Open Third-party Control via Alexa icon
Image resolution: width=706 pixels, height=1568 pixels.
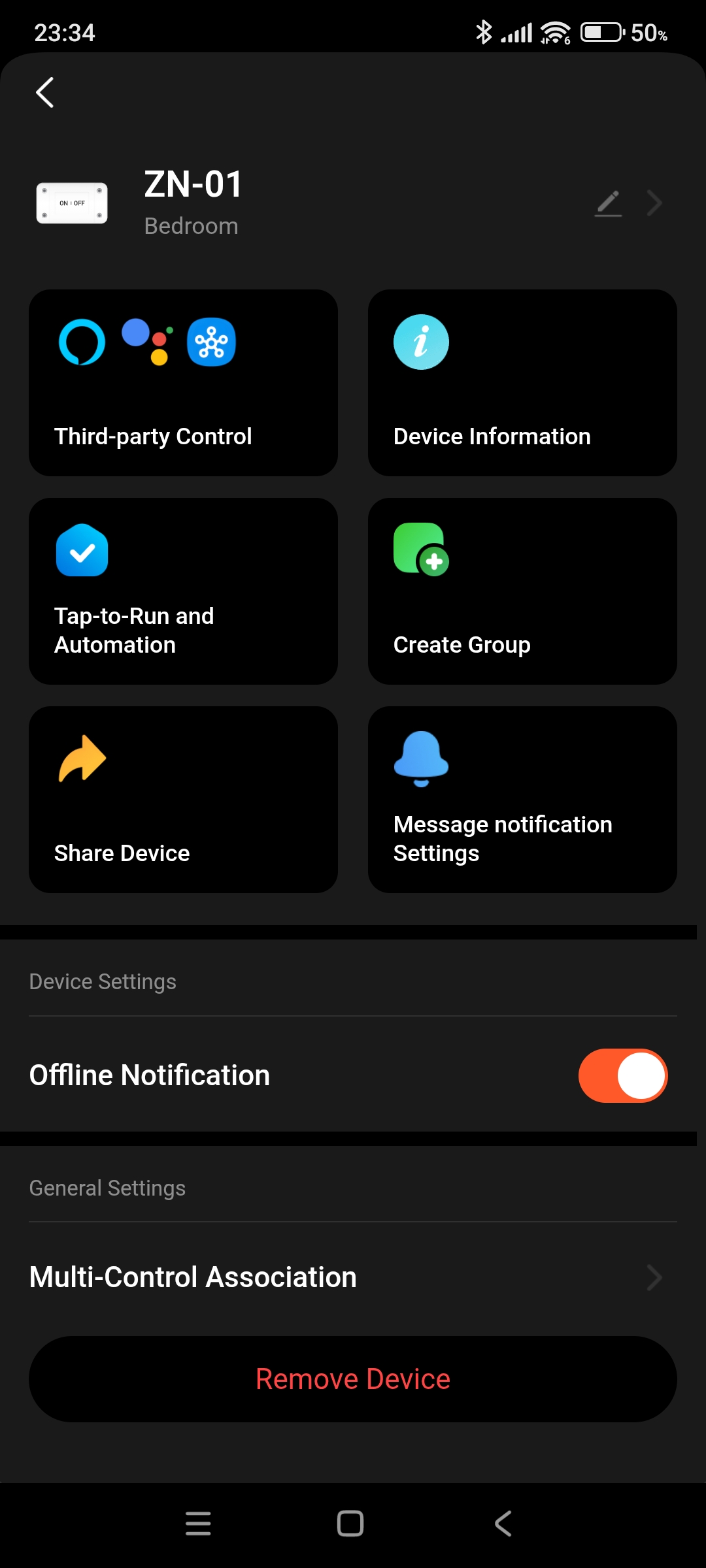tap(81, 342)
